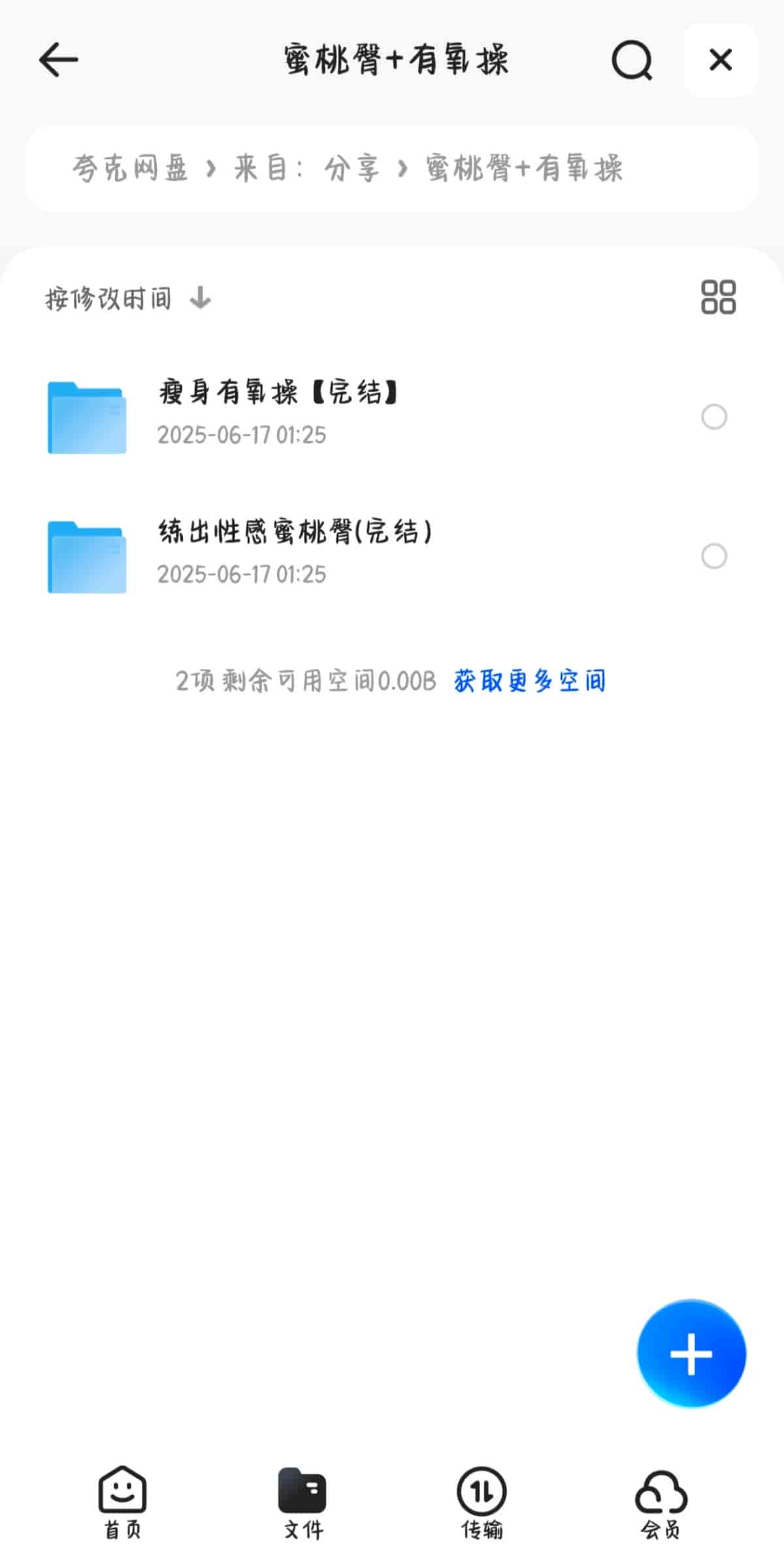Viewport: 784px width, 1568px height.
Task: Go to 来自：分享 breadcrumb folder
Action: [306, 169]
